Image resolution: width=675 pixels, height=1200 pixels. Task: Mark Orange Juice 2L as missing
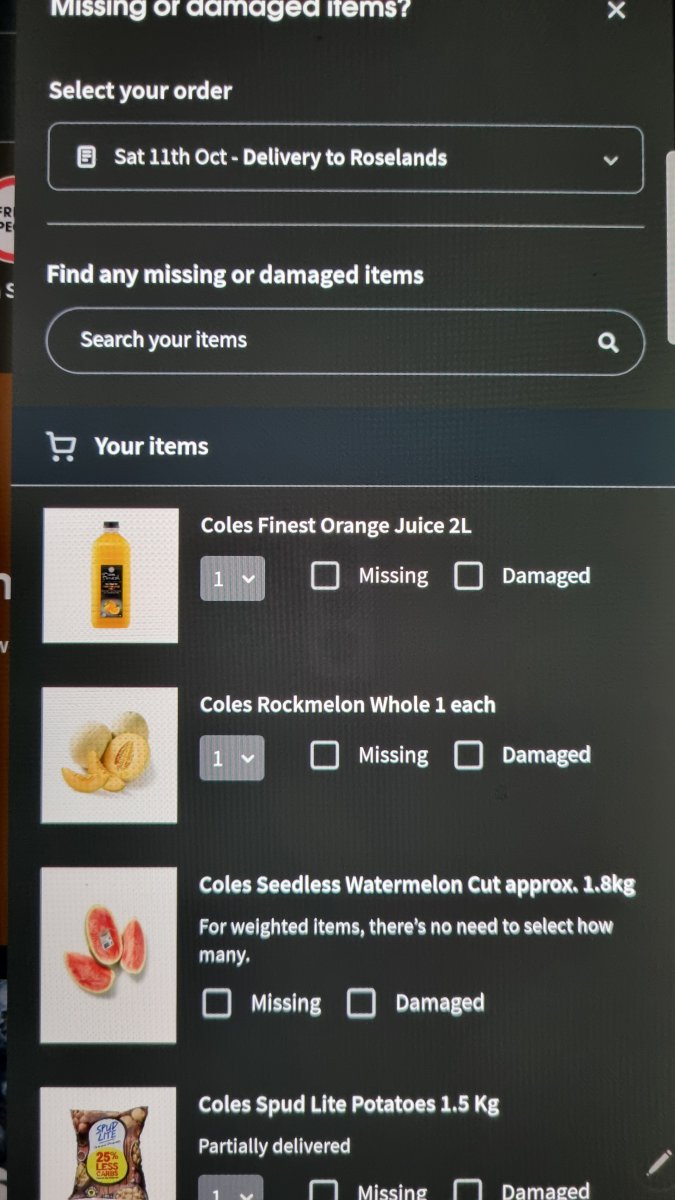pyautogui.click(x=325, y=576)
